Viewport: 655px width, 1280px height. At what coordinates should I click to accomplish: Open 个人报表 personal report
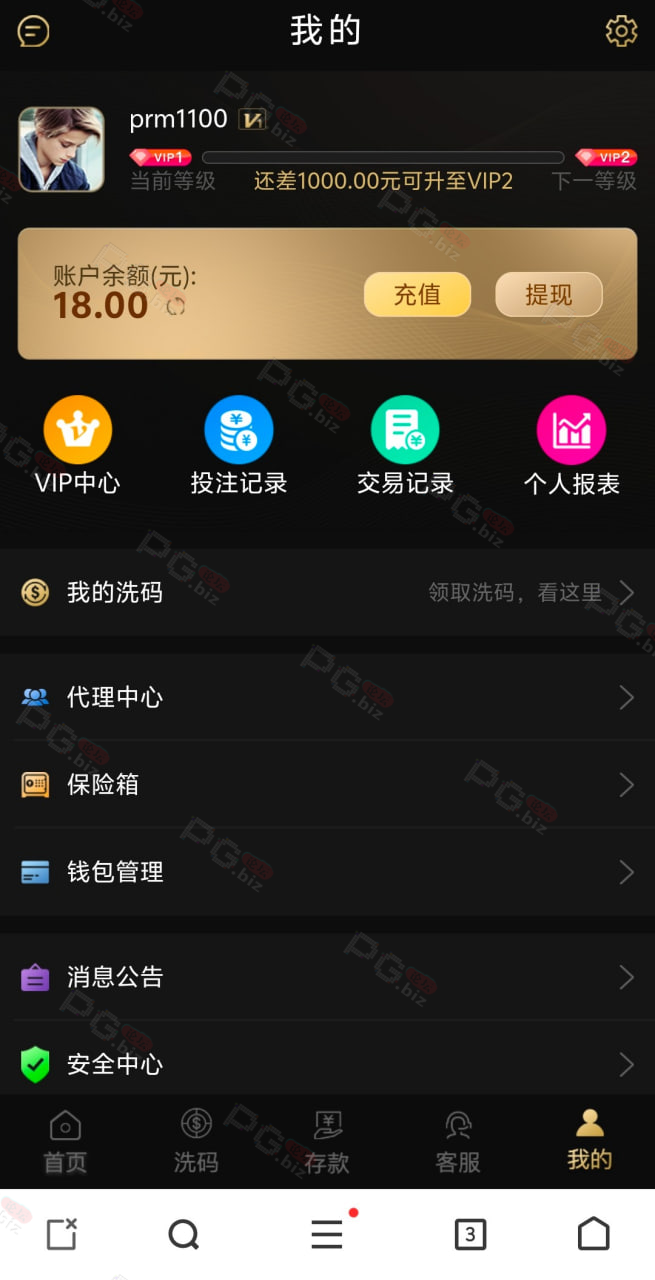571,446
